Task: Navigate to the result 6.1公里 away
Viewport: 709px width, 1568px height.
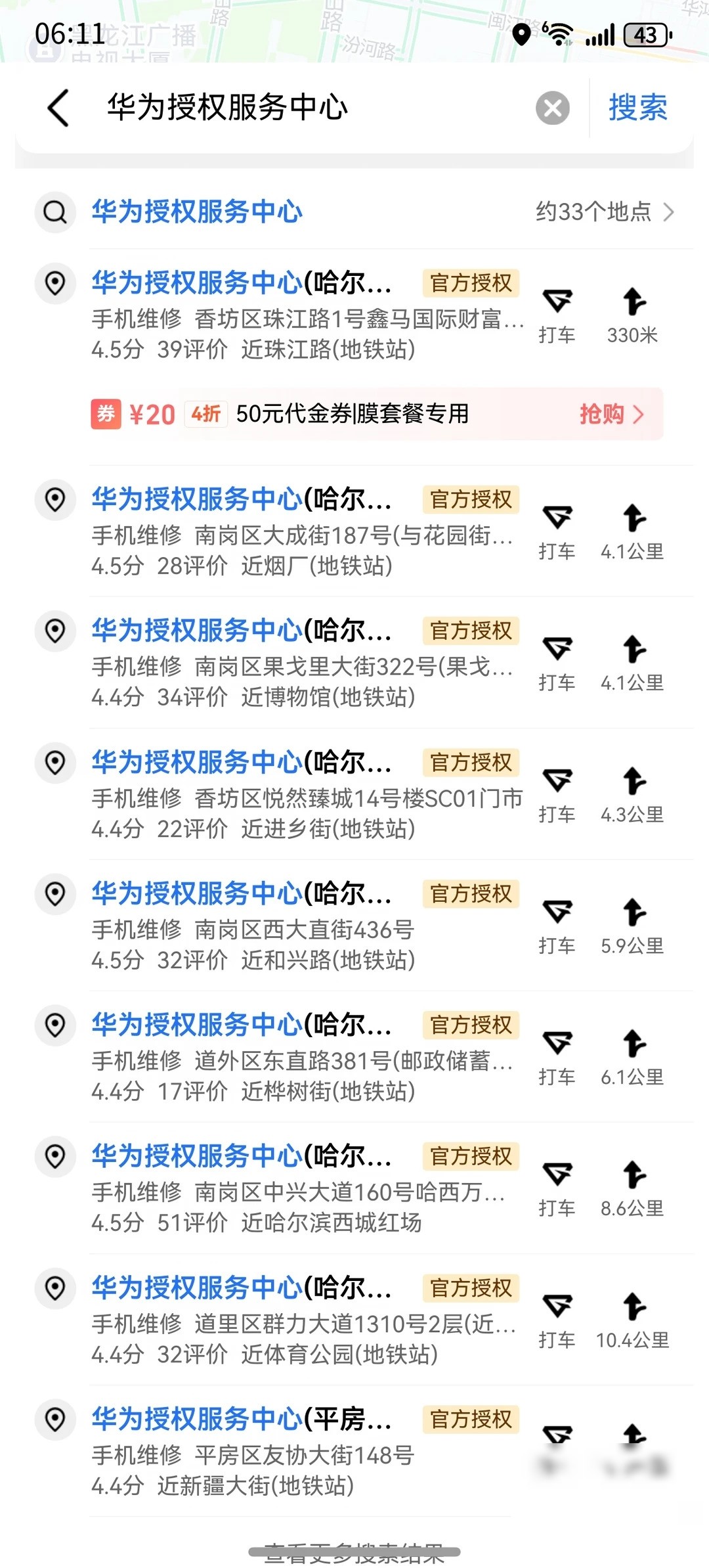Action: [633, 1057]
